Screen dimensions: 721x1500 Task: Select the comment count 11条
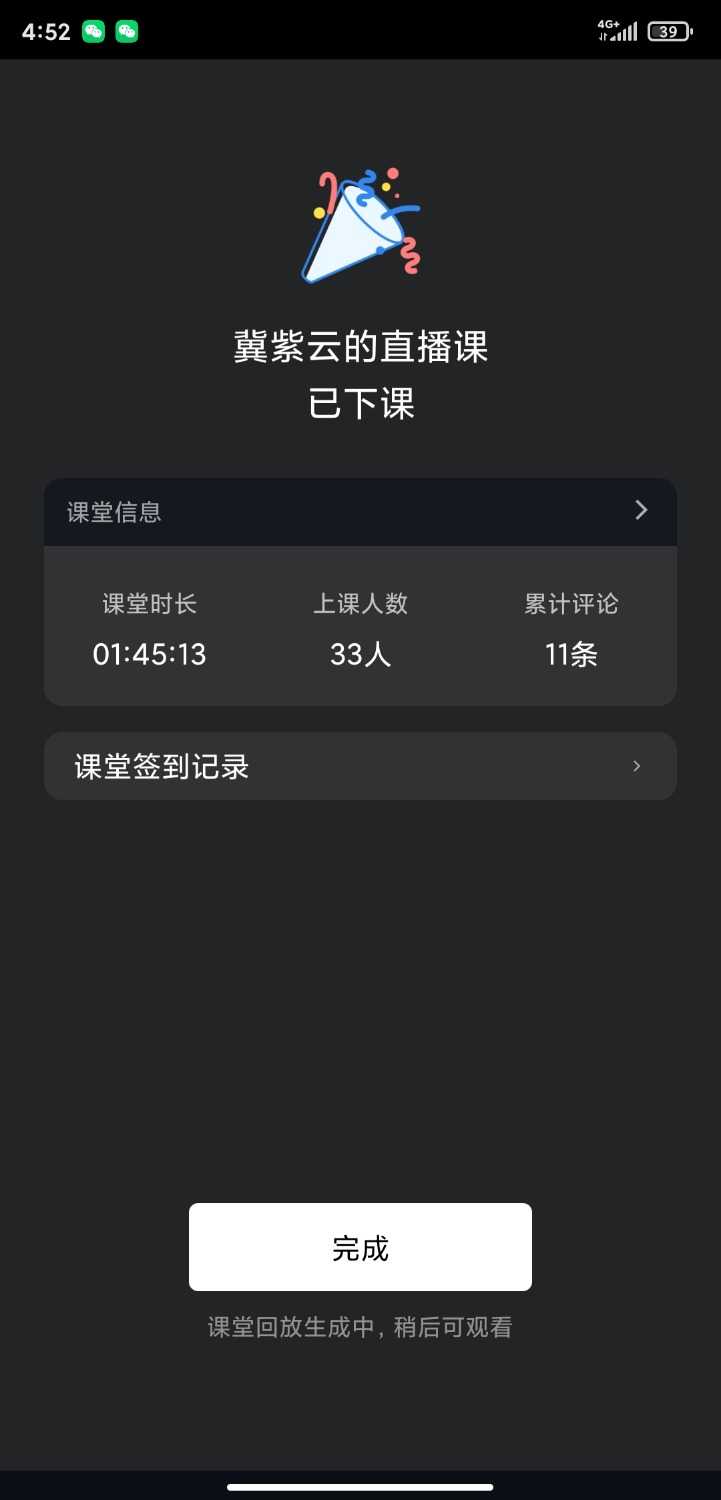click(x=571, y=654)
